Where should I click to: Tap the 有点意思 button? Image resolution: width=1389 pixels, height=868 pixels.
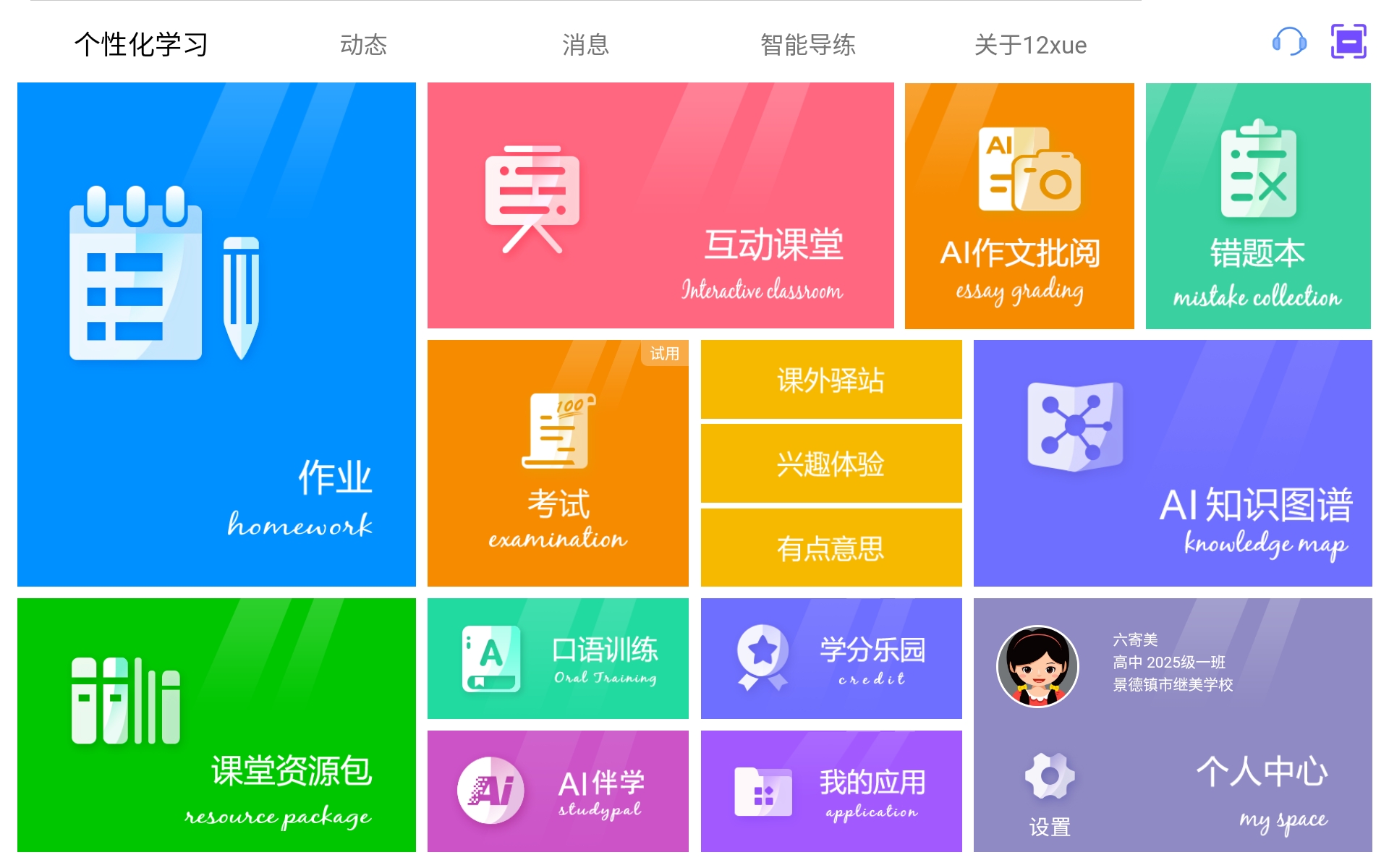click(x=831, y=548)
